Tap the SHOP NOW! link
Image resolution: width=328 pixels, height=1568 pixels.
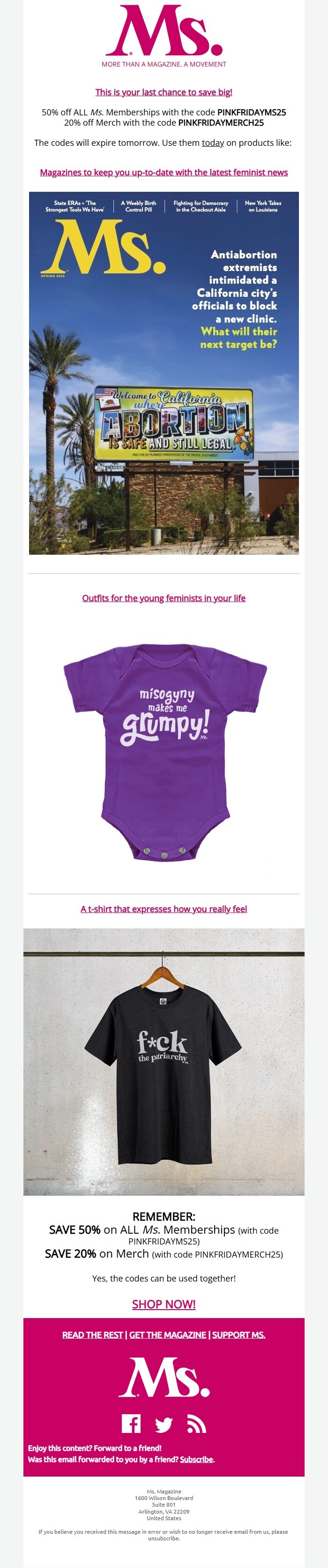(x=164, y=1304)
